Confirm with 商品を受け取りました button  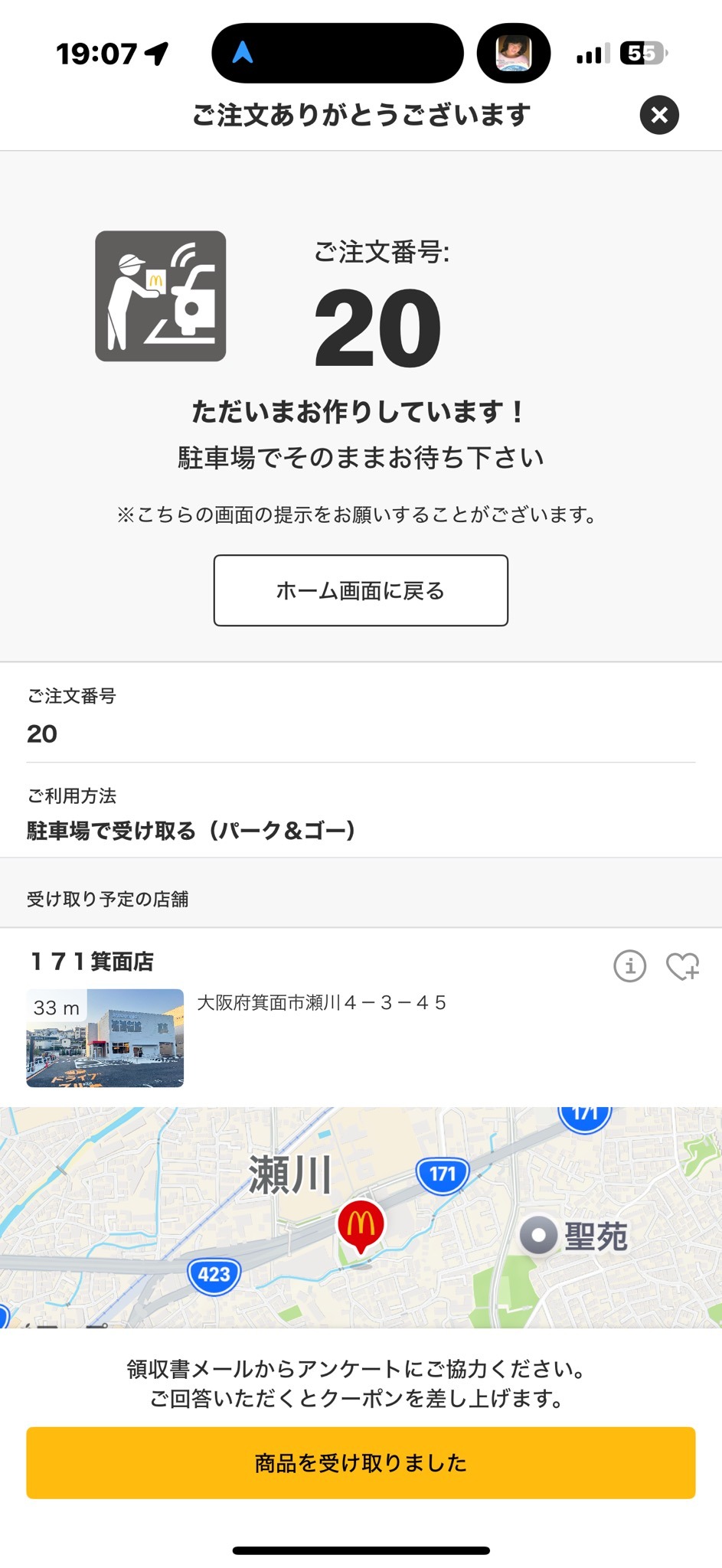point(361,1462)
